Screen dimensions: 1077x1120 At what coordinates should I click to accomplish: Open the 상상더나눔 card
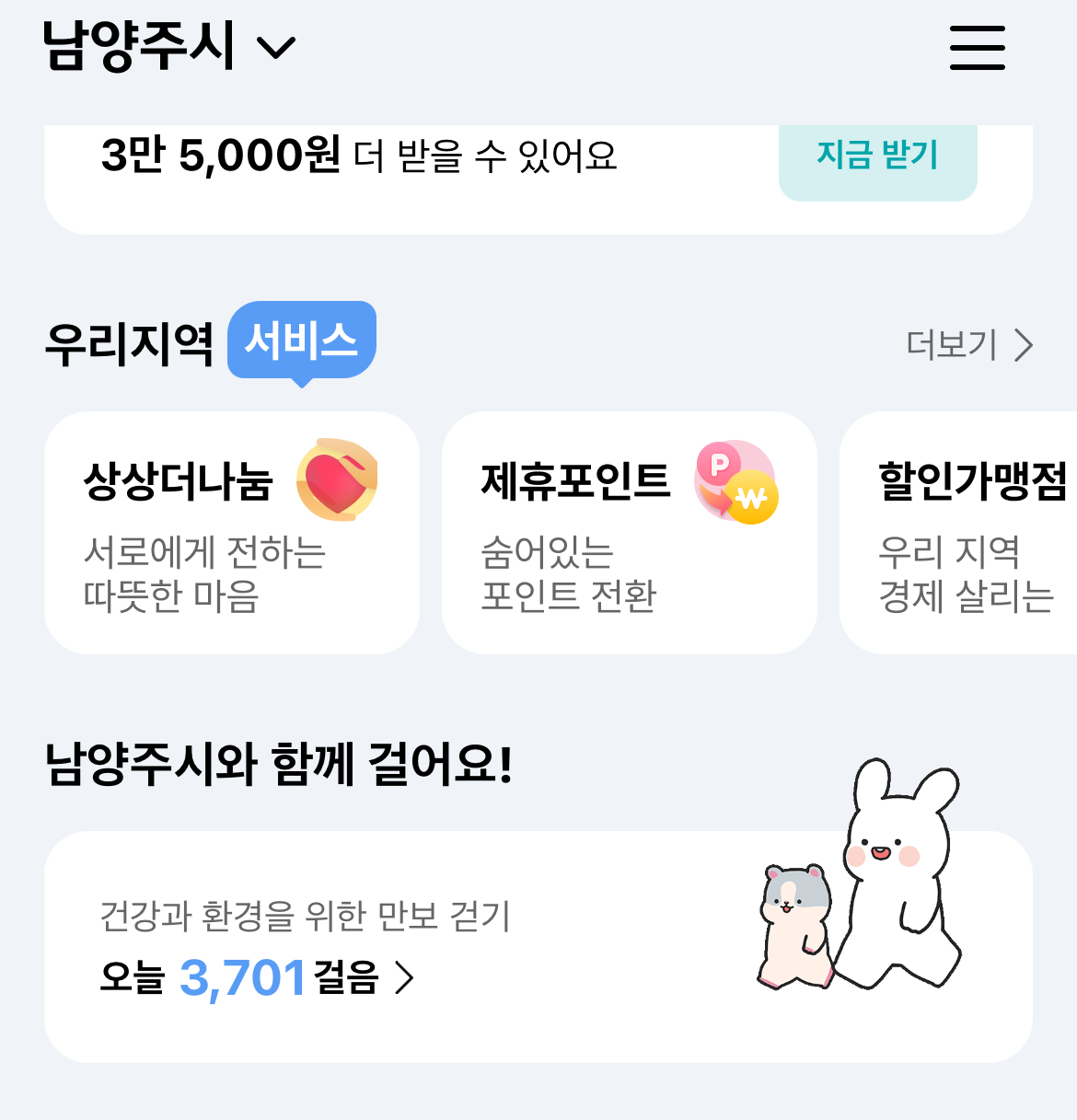(231, 533)
